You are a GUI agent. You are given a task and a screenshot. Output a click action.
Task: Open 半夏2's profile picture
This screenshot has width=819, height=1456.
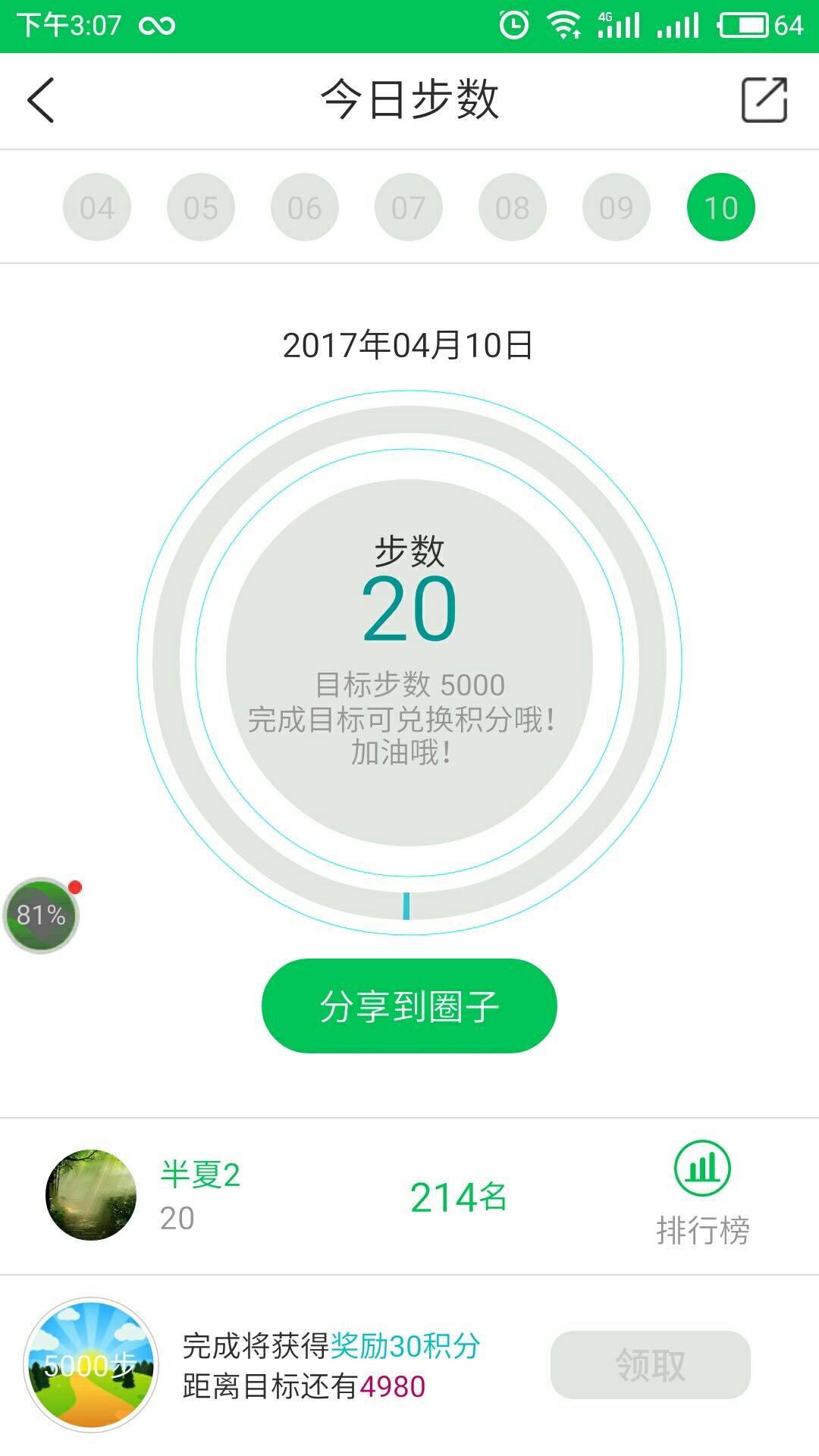coord(91,1195)
